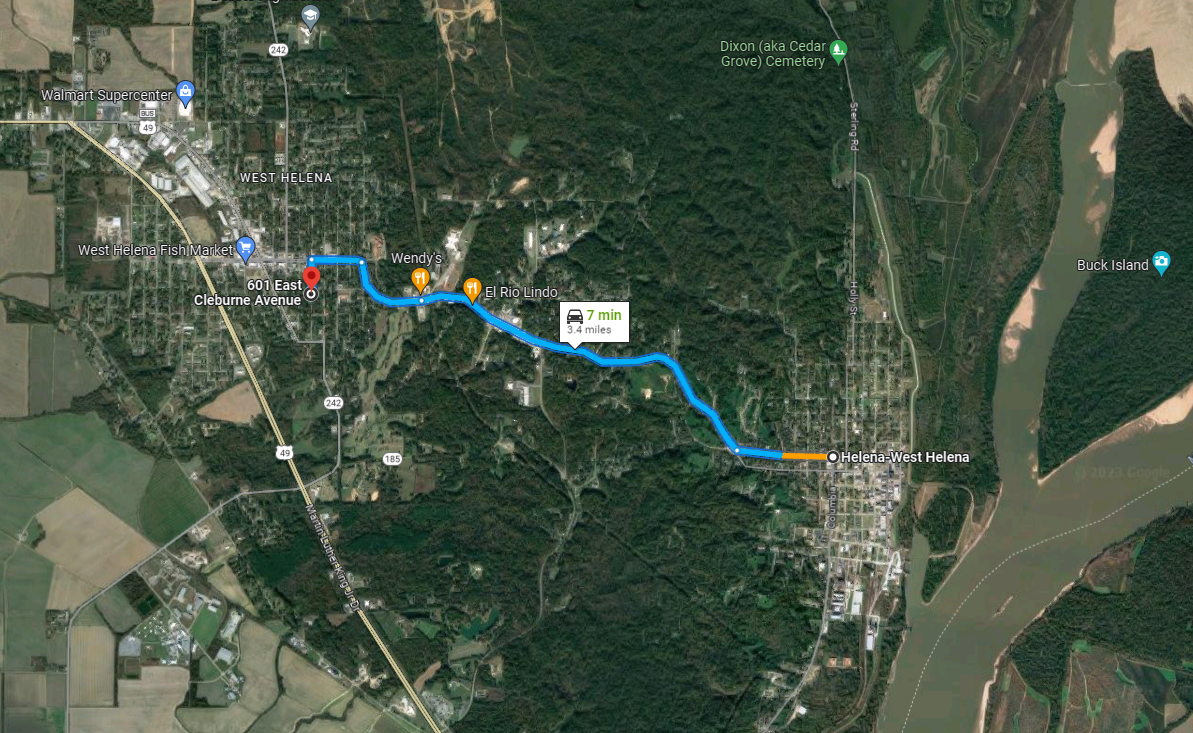Tap the Helena-West Helena starting point
The image size is (1193, 733).
(x=832, y=457)
